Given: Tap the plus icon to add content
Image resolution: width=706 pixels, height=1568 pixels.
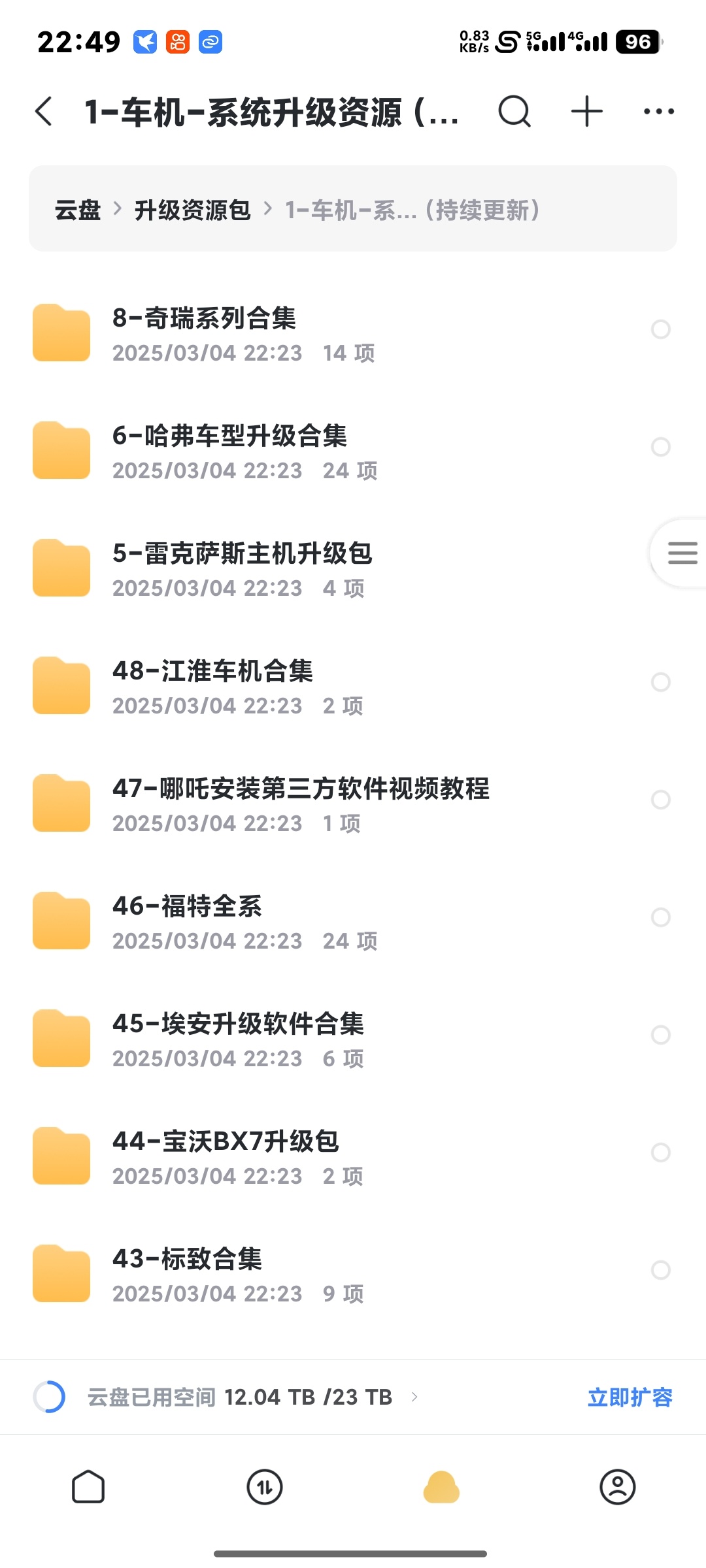Looking at the screenshot, I should [x=586, y=111].
